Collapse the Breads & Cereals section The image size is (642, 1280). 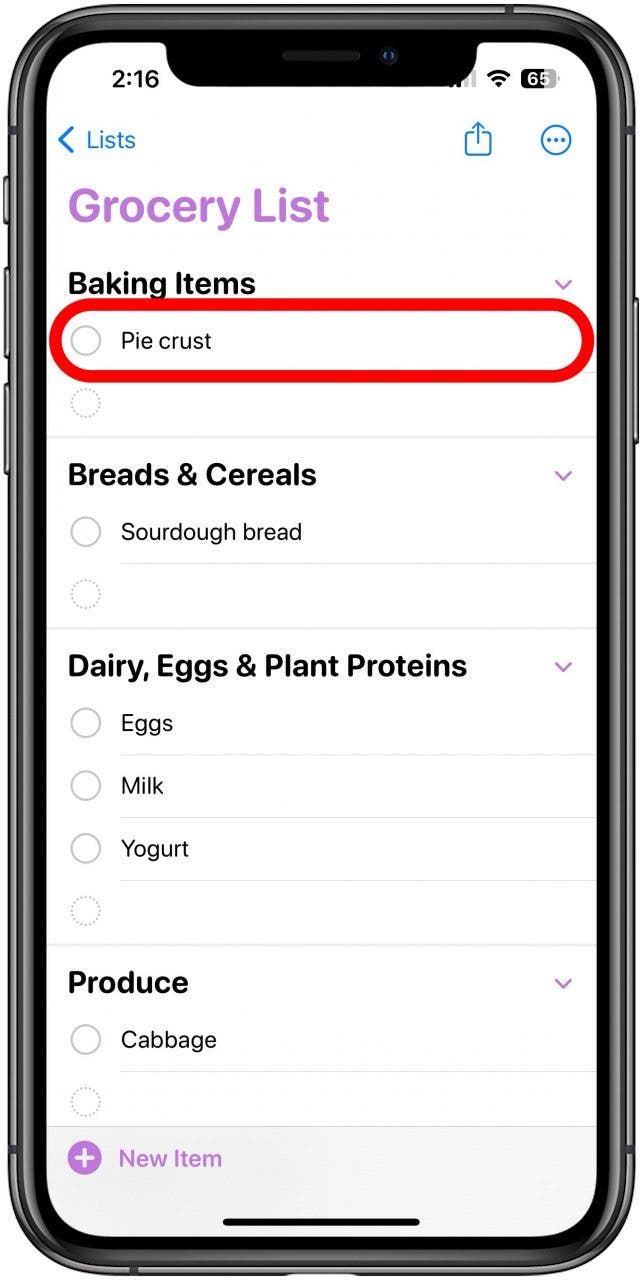tap(563, 475)
